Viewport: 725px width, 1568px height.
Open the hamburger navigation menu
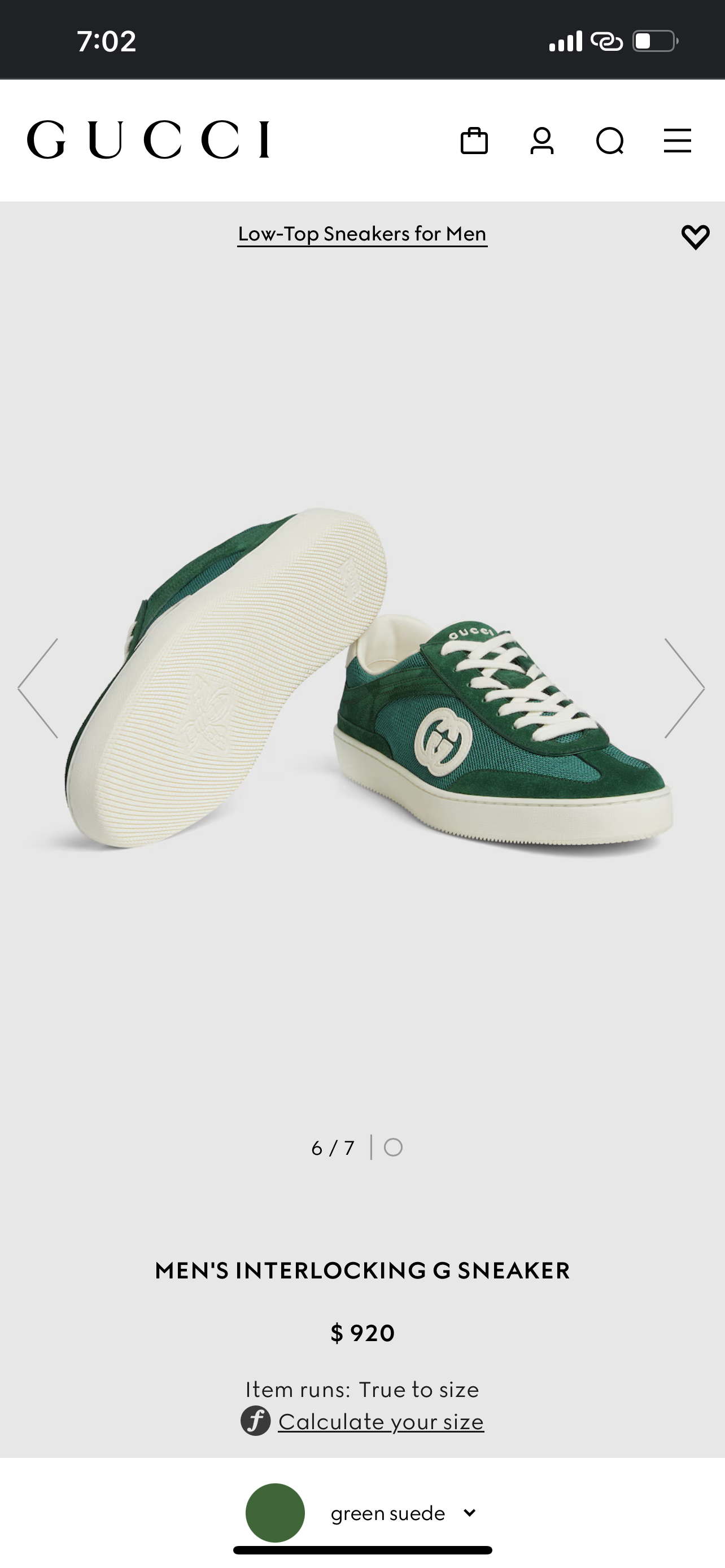677,141
